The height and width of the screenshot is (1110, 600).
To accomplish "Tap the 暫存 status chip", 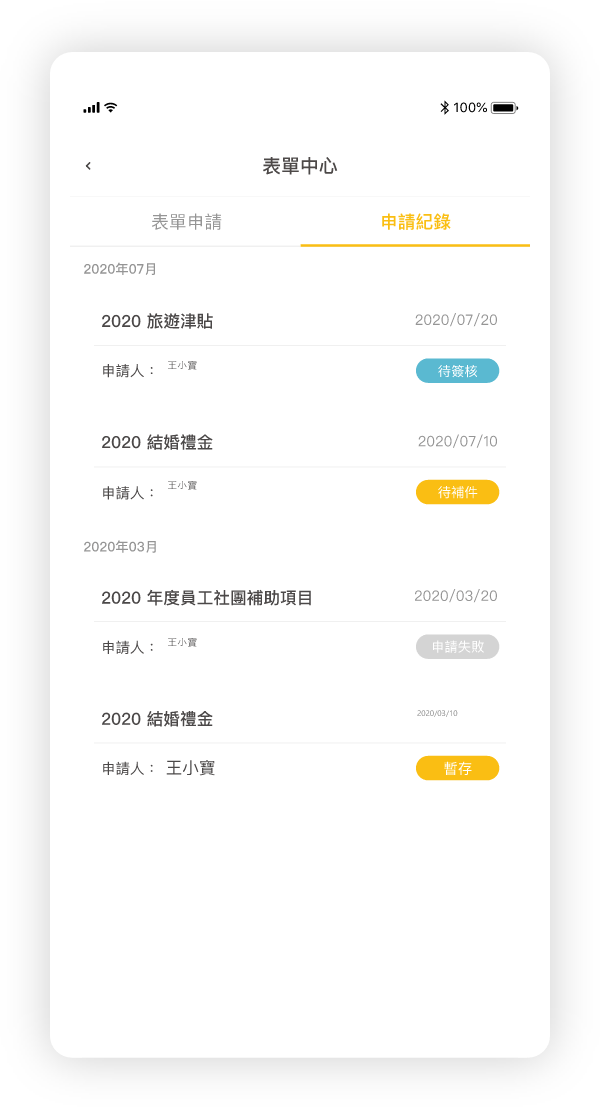I will [x=457, y=768].
